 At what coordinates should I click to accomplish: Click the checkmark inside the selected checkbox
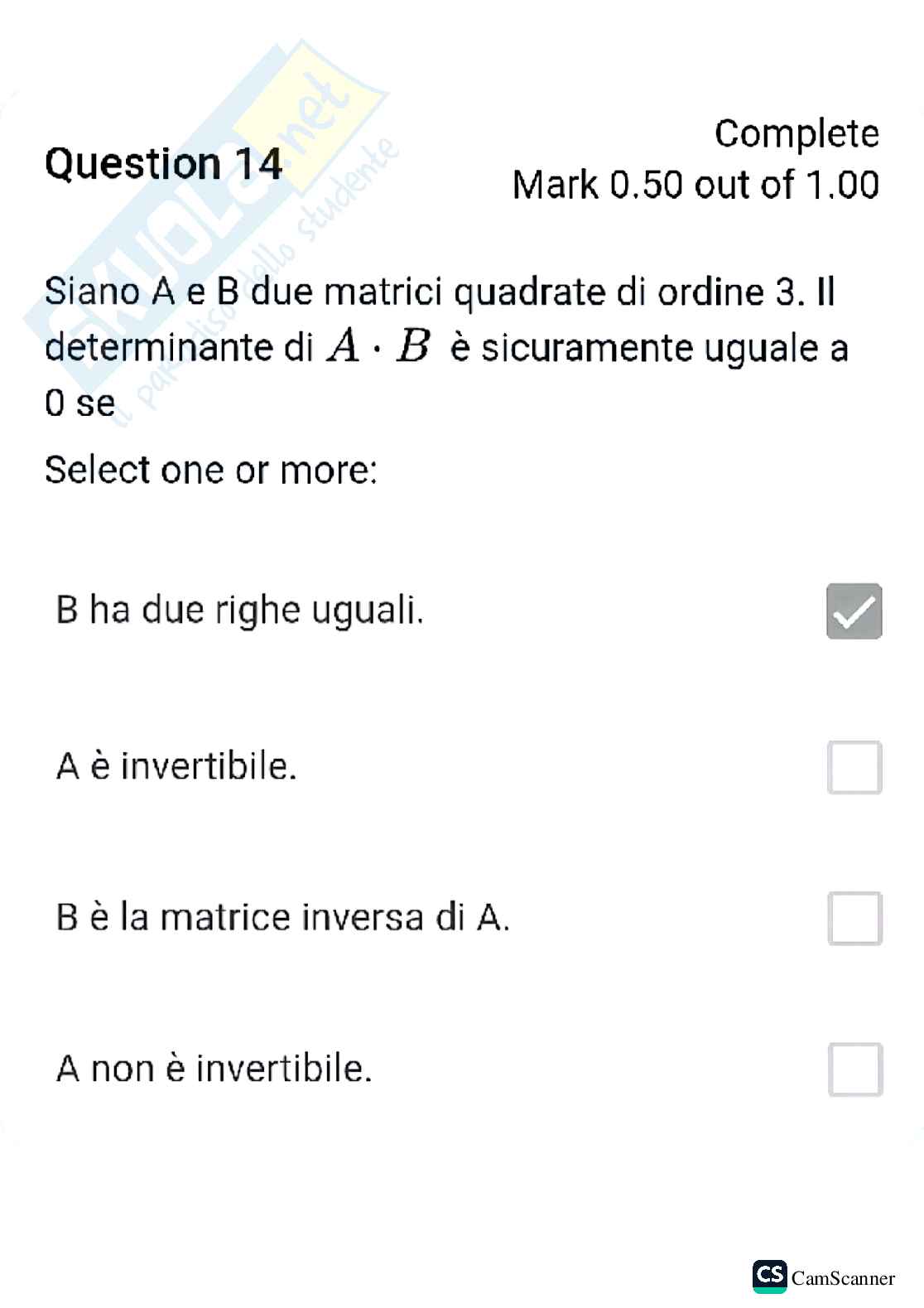point(854,611)
